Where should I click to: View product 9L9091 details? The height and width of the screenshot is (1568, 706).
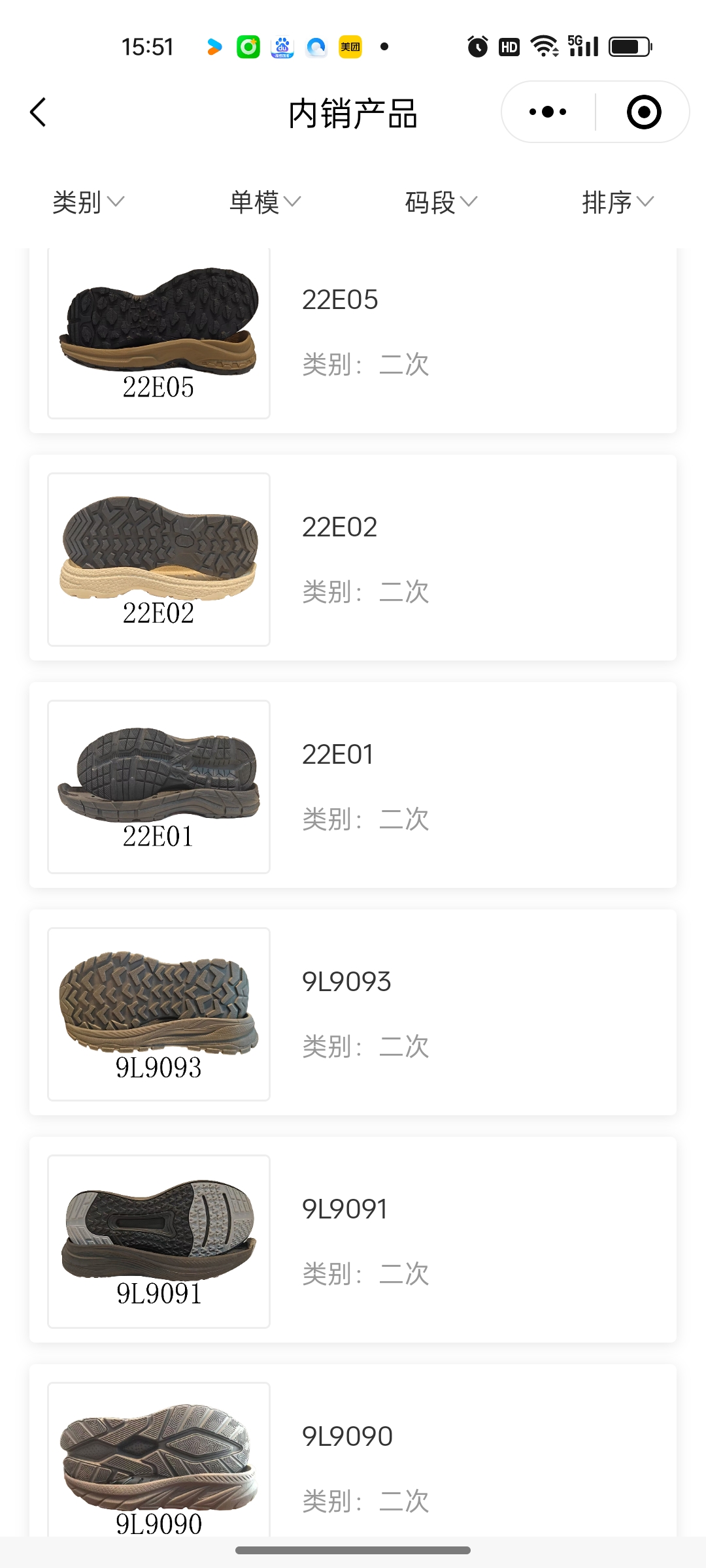353,1240
